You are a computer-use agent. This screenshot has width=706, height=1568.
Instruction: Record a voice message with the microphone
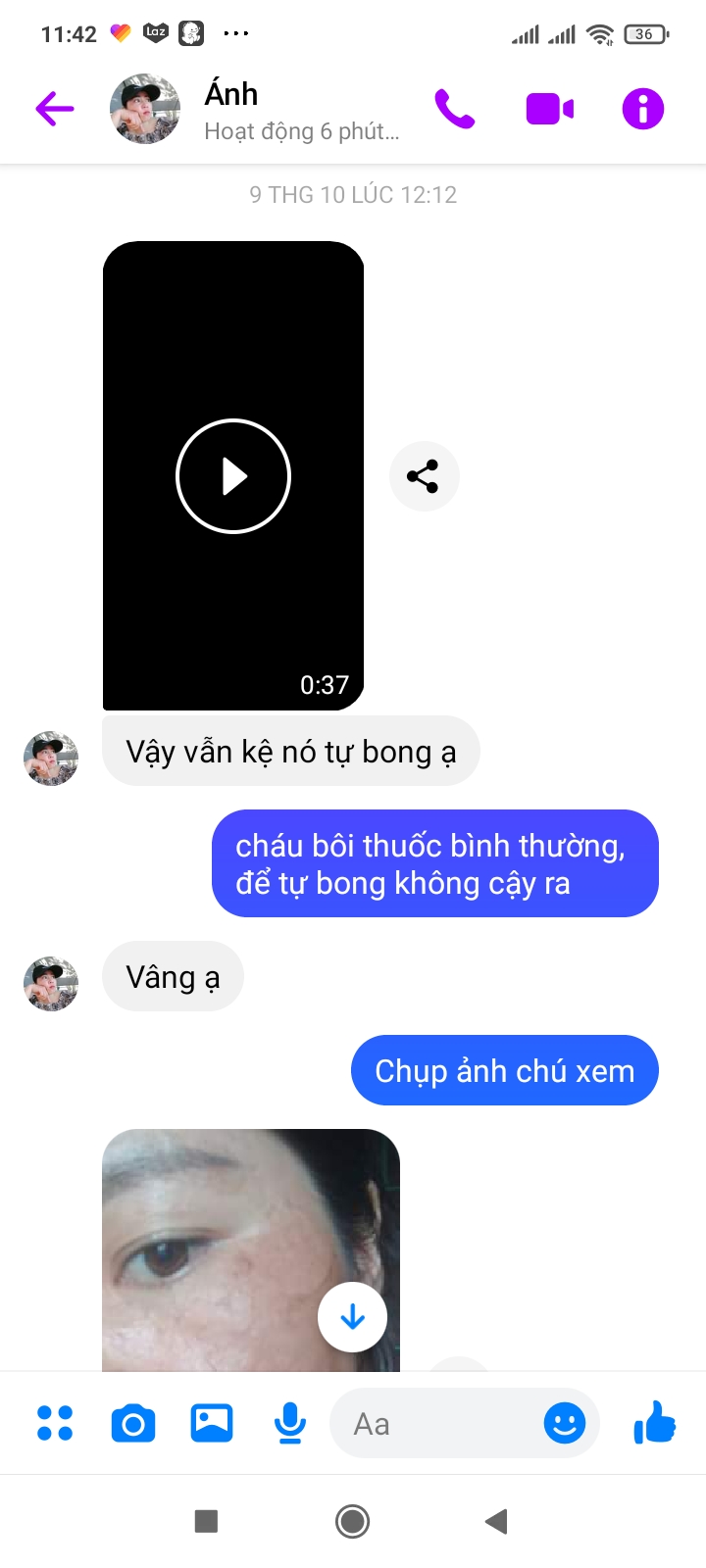coord(290,1423)
